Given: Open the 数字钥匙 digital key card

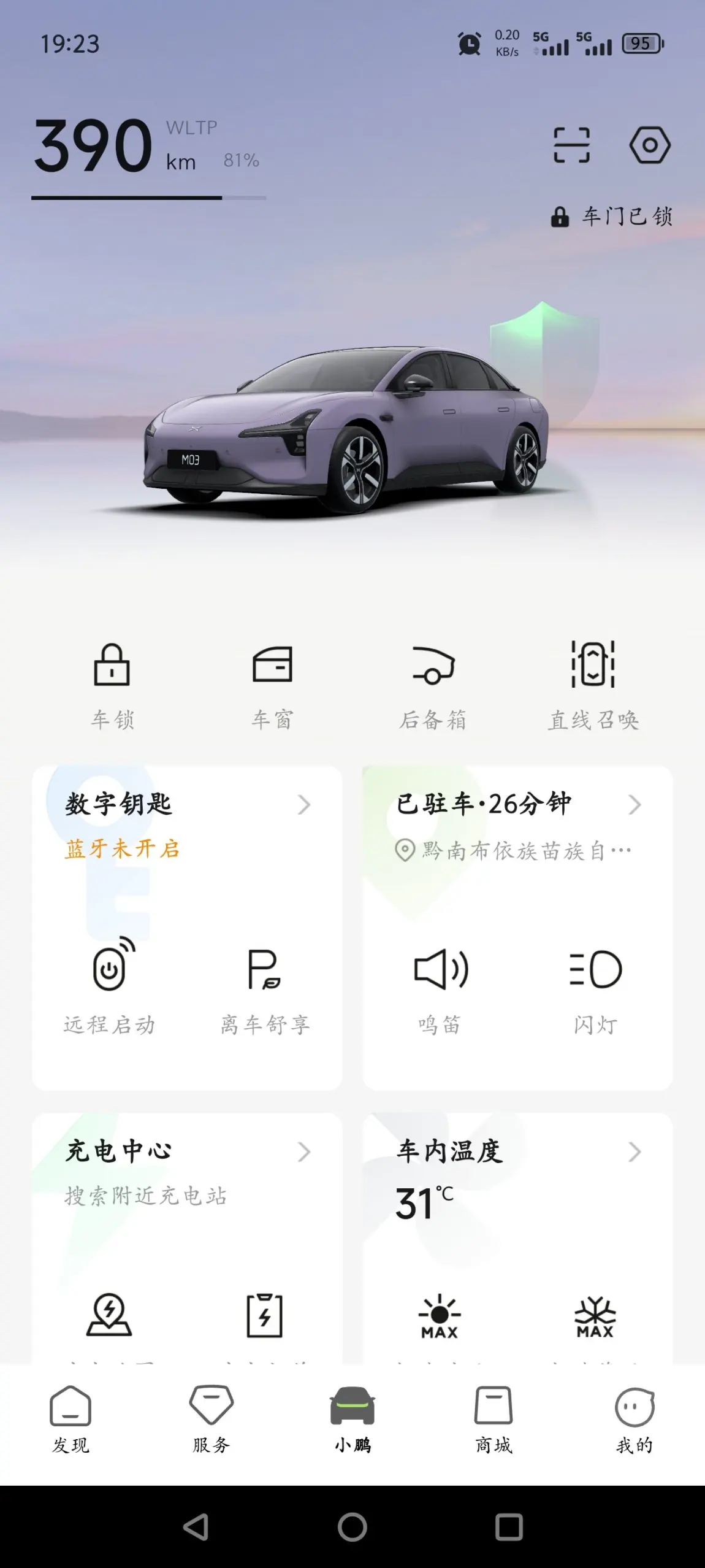Looking at the screenshot, I should [187, 805].
